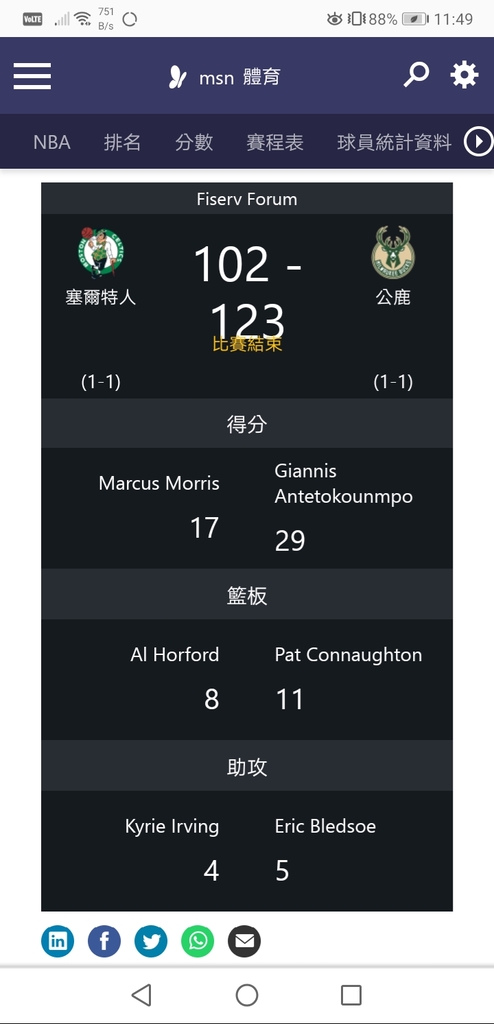Switch to the 分數 tab
This screenshot has height=1024, width=494.
tap(193, 142)
